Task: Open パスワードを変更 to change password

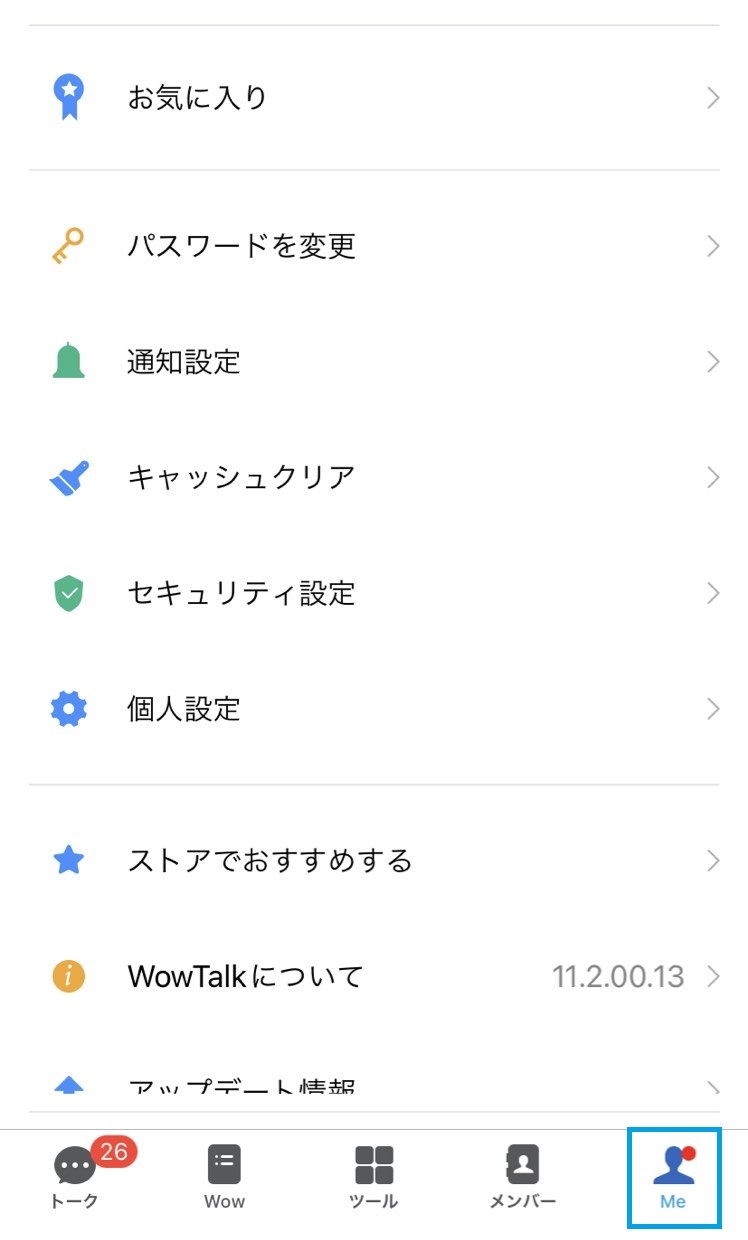Action: pos(373,246)
